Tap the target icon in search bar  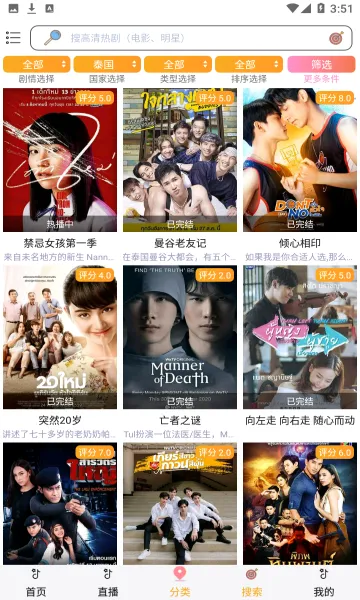pyautogui.click(x=336, y=38)
